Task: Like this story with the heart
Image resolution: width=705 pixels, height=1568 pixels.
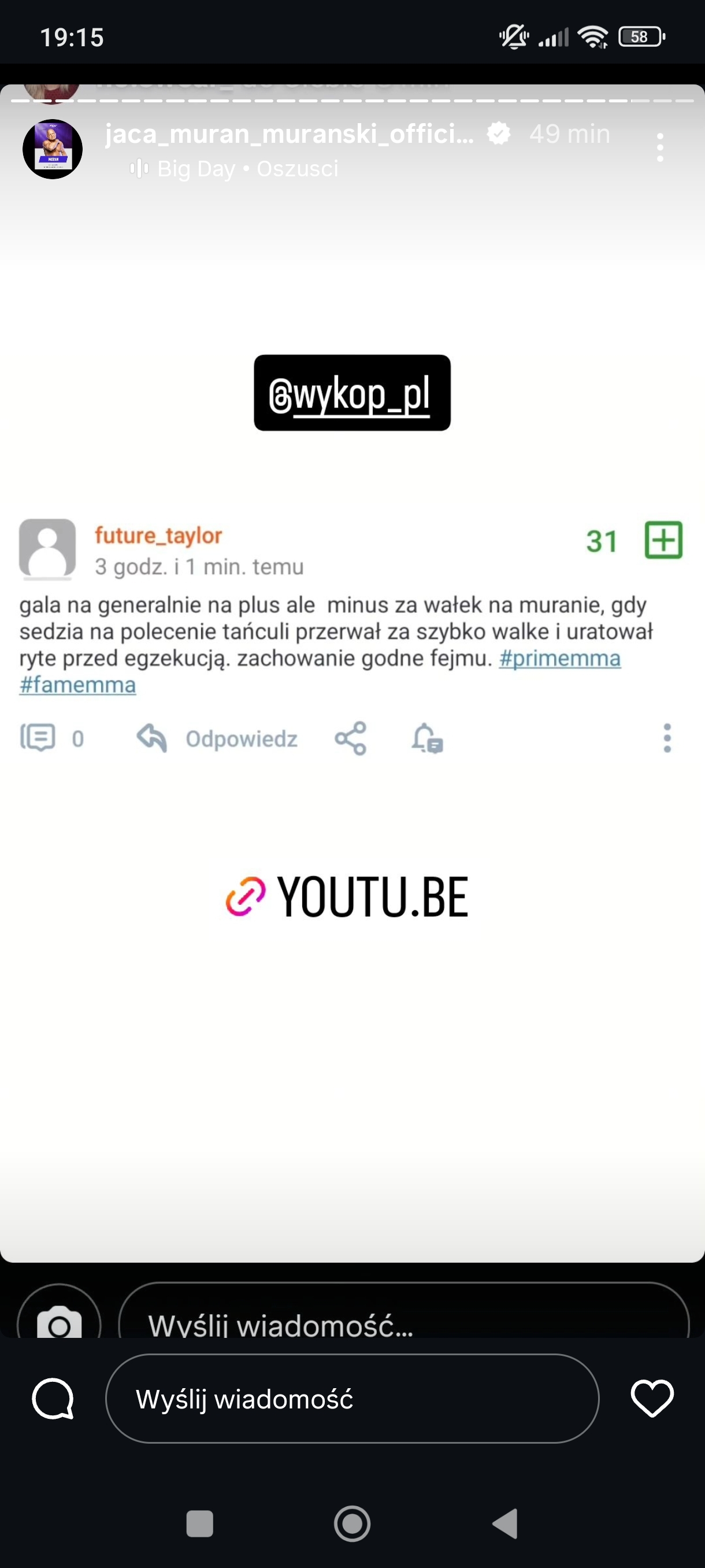Action: click(652, 1398)
